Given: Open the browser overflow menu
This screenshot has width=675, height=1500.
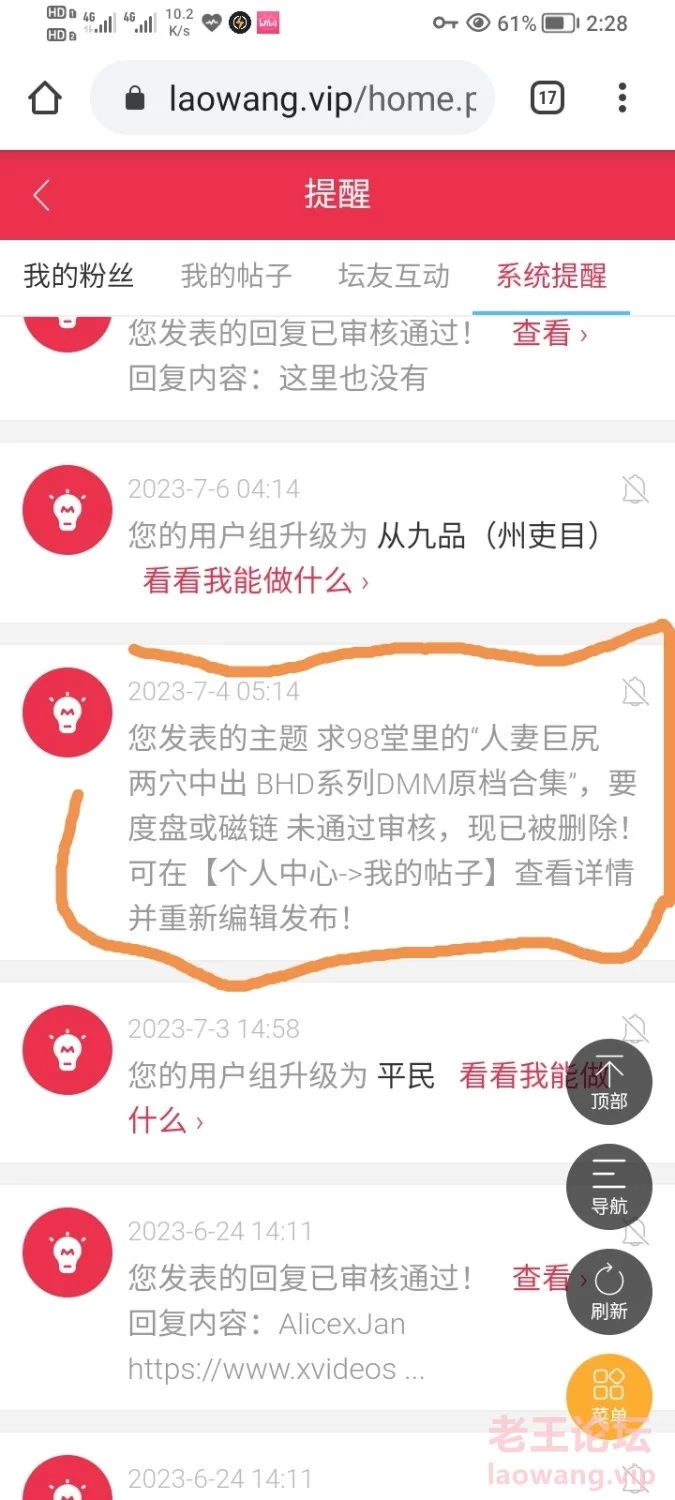Looking at the screenshot, I should (x=622, y=98).
